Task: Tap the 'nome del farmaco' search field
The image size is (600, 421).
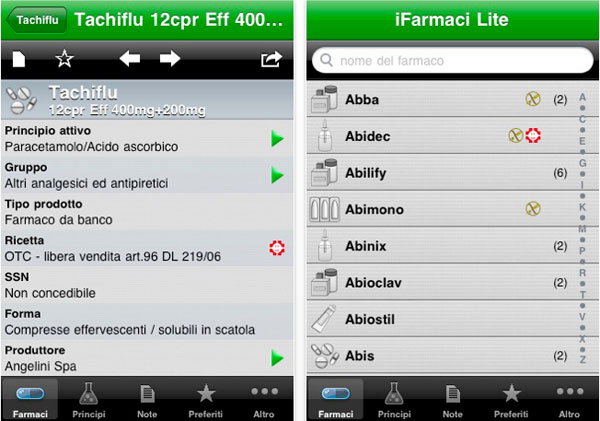Action: pyautogui.click(x=450, y=61)
